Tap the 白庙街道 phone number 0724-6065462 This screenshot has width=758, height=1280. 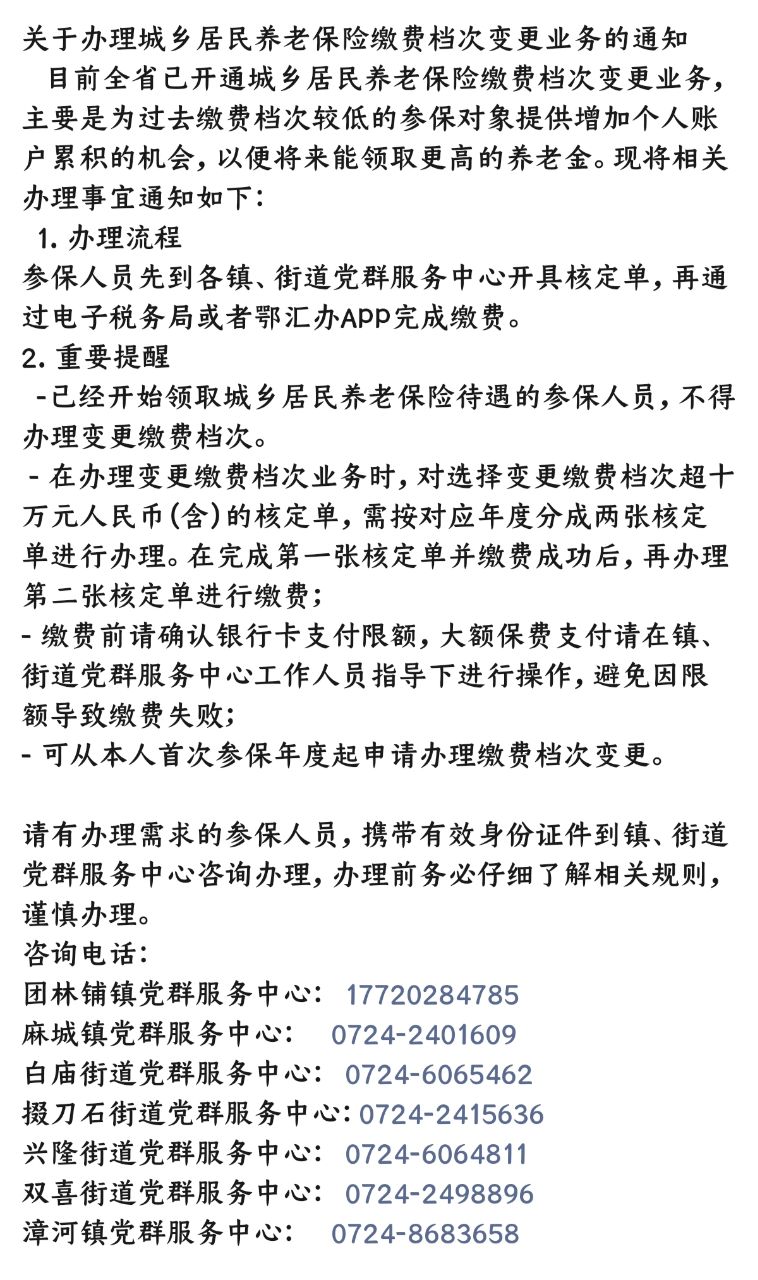[x=439, y=1075]
